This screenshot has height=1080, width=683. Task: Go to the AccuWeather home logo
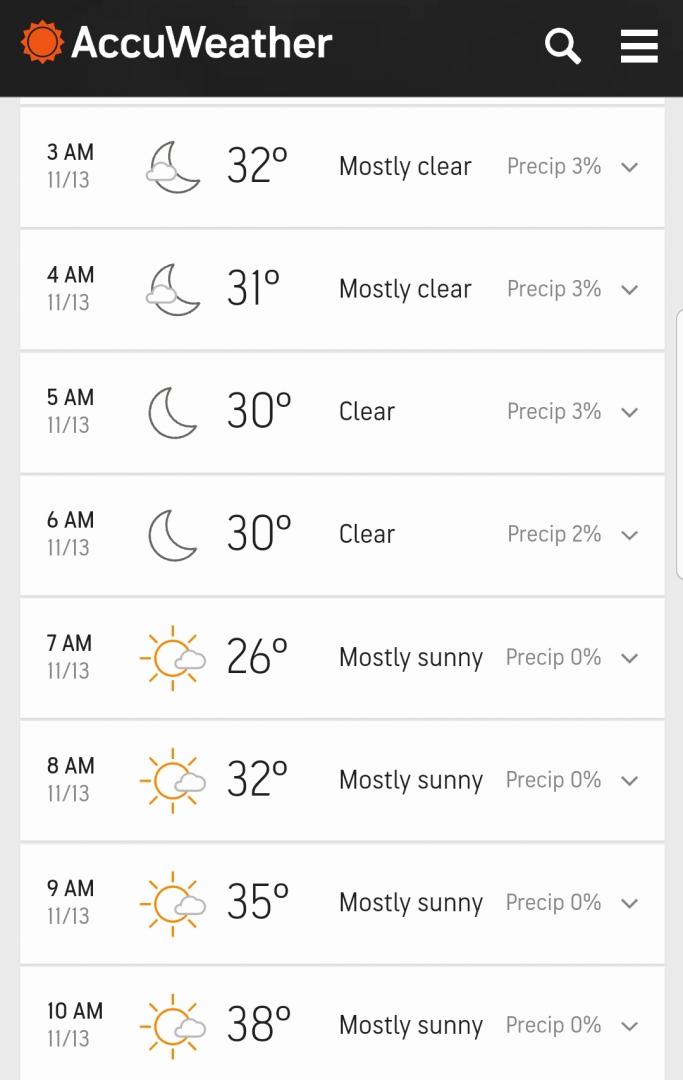point(177,43)
